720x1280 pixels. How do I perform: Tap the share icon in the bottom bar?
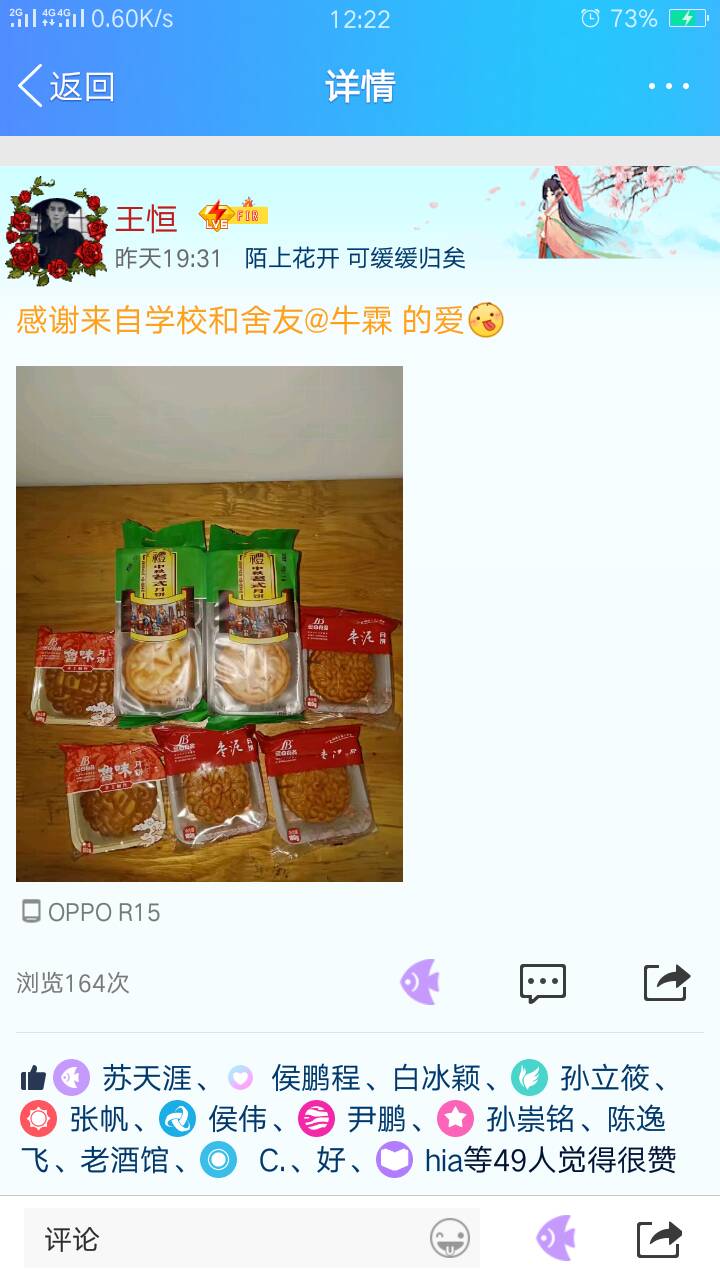click(x=661, y=1240)
